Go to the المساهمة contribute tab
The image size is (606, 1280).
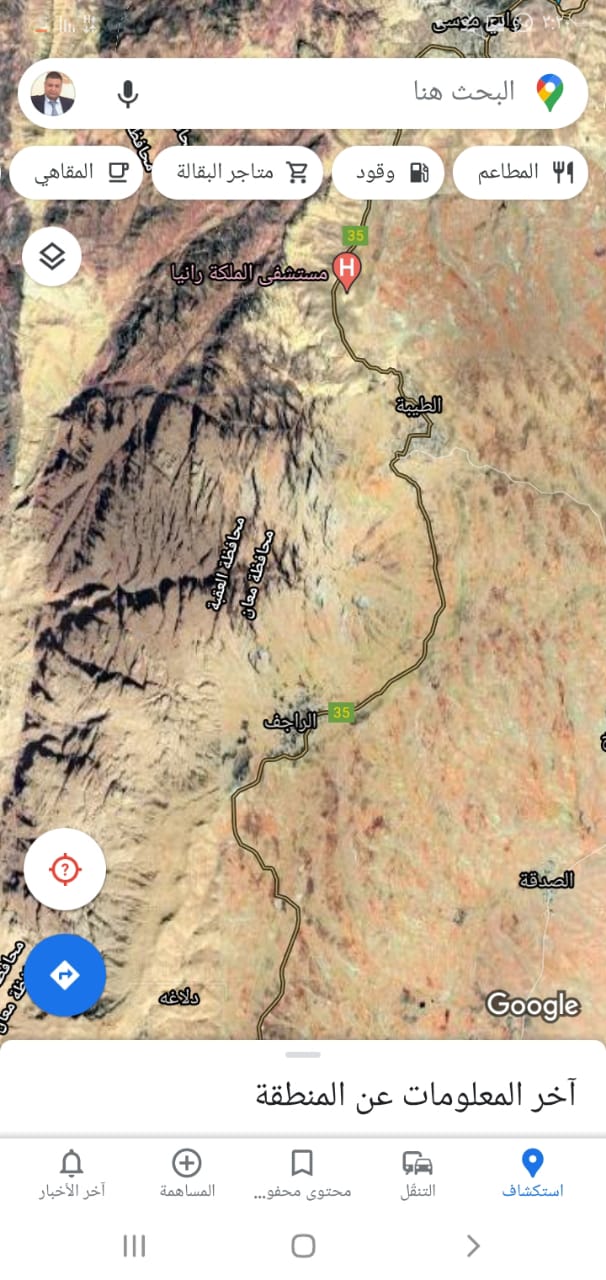tap(187, 1173)
